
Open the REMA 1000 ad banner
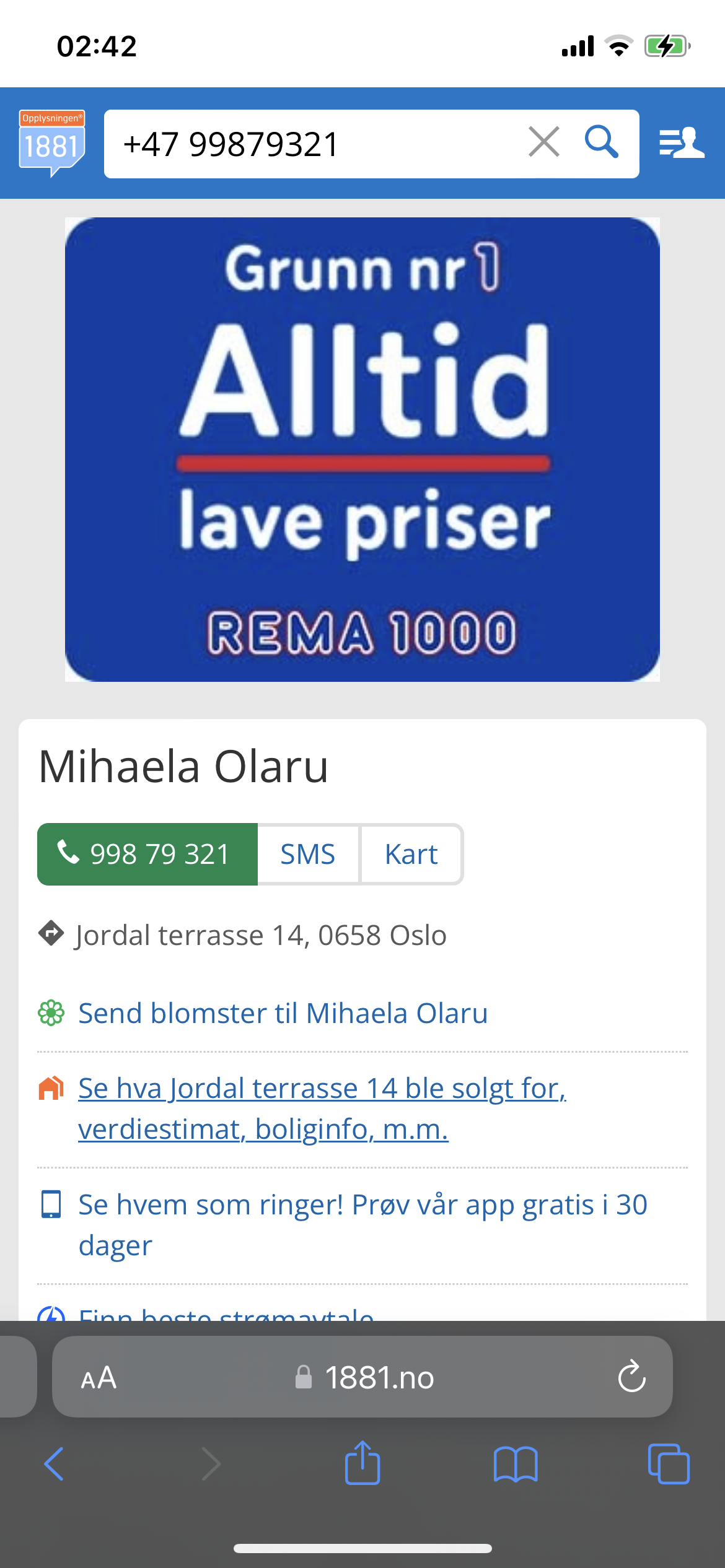tap(362, 450)
